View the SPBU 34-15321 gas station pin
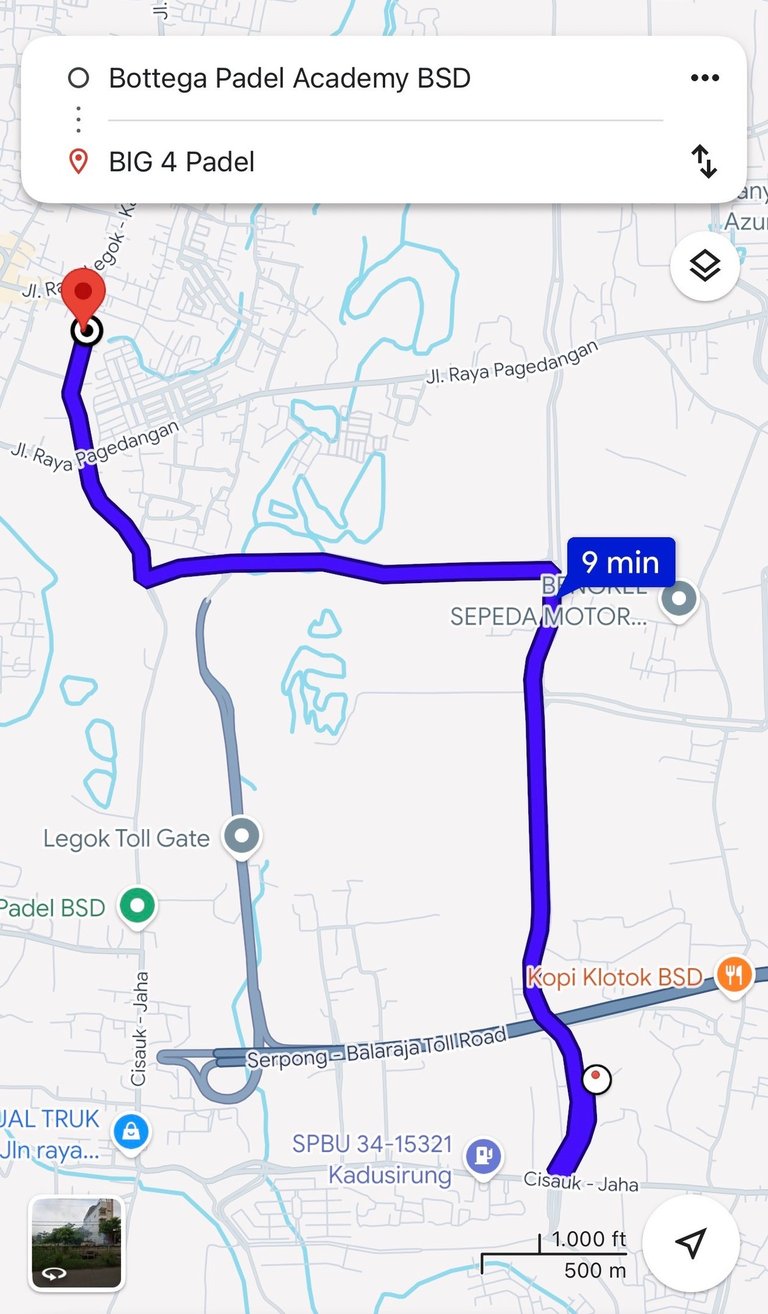The width and height of the screenshot is (768, 1314). pos(483,1156)
